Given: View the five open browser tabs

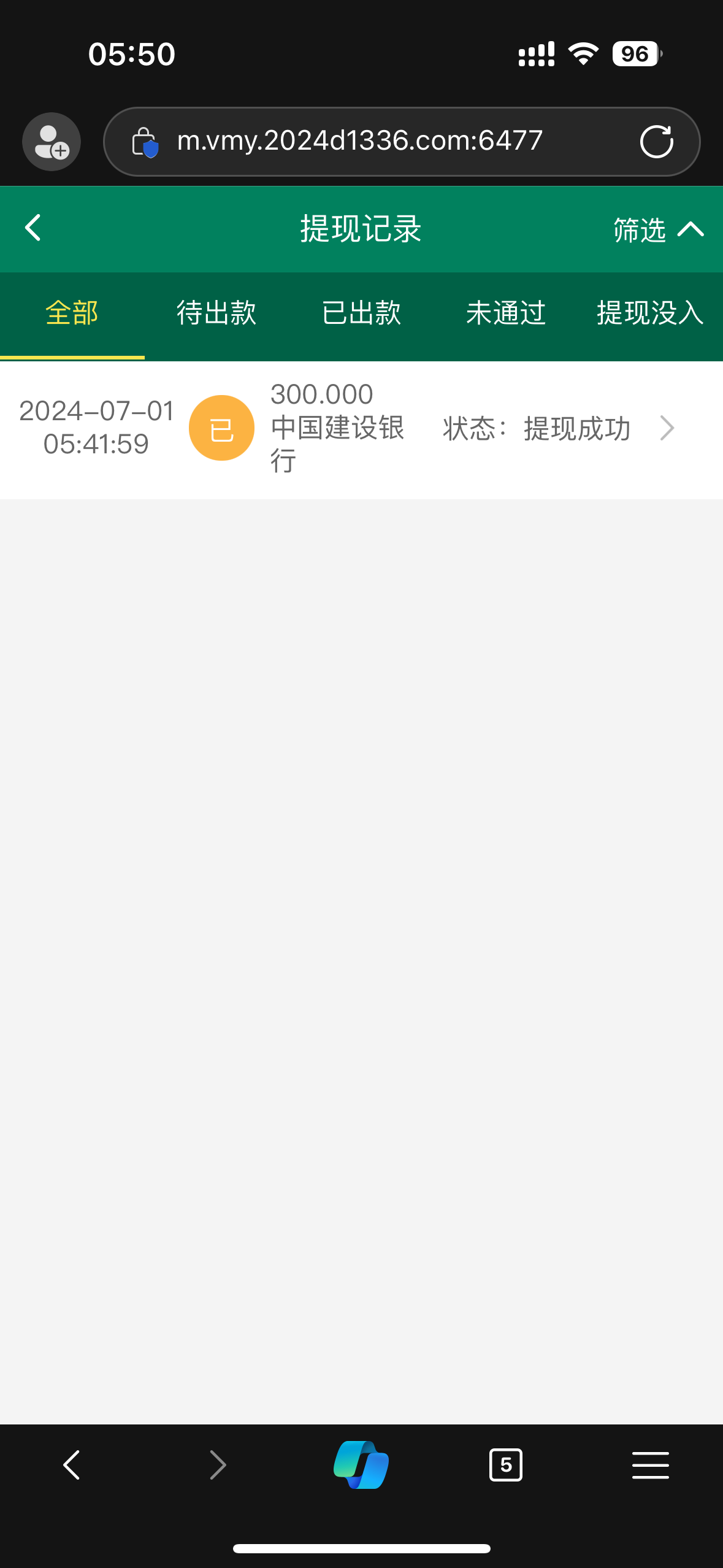Looking at the screenshot, I should 506,1465.
